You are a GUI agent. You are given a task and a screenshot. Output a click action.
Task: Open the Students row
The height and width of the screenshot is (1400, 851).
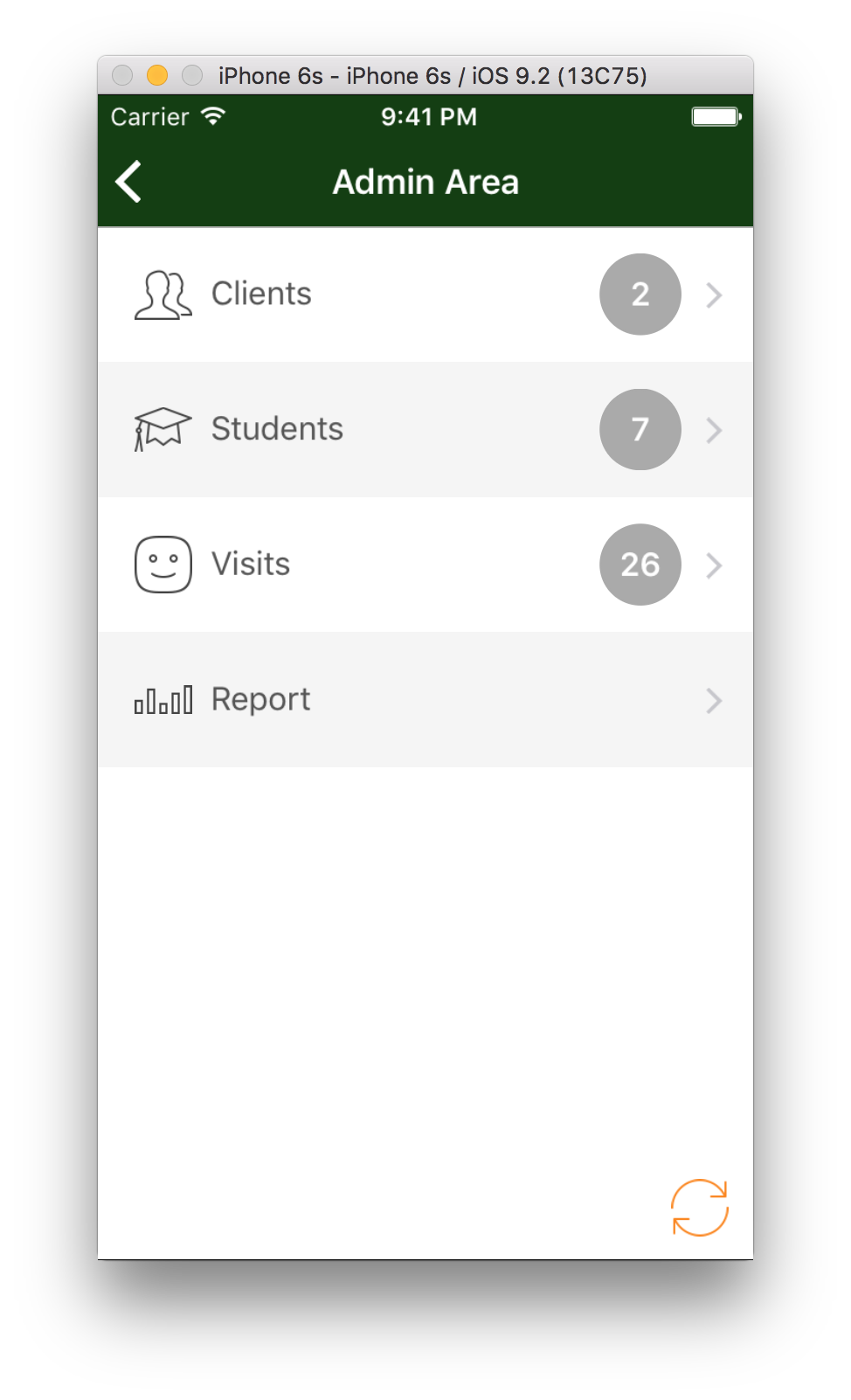coord(425,429)
